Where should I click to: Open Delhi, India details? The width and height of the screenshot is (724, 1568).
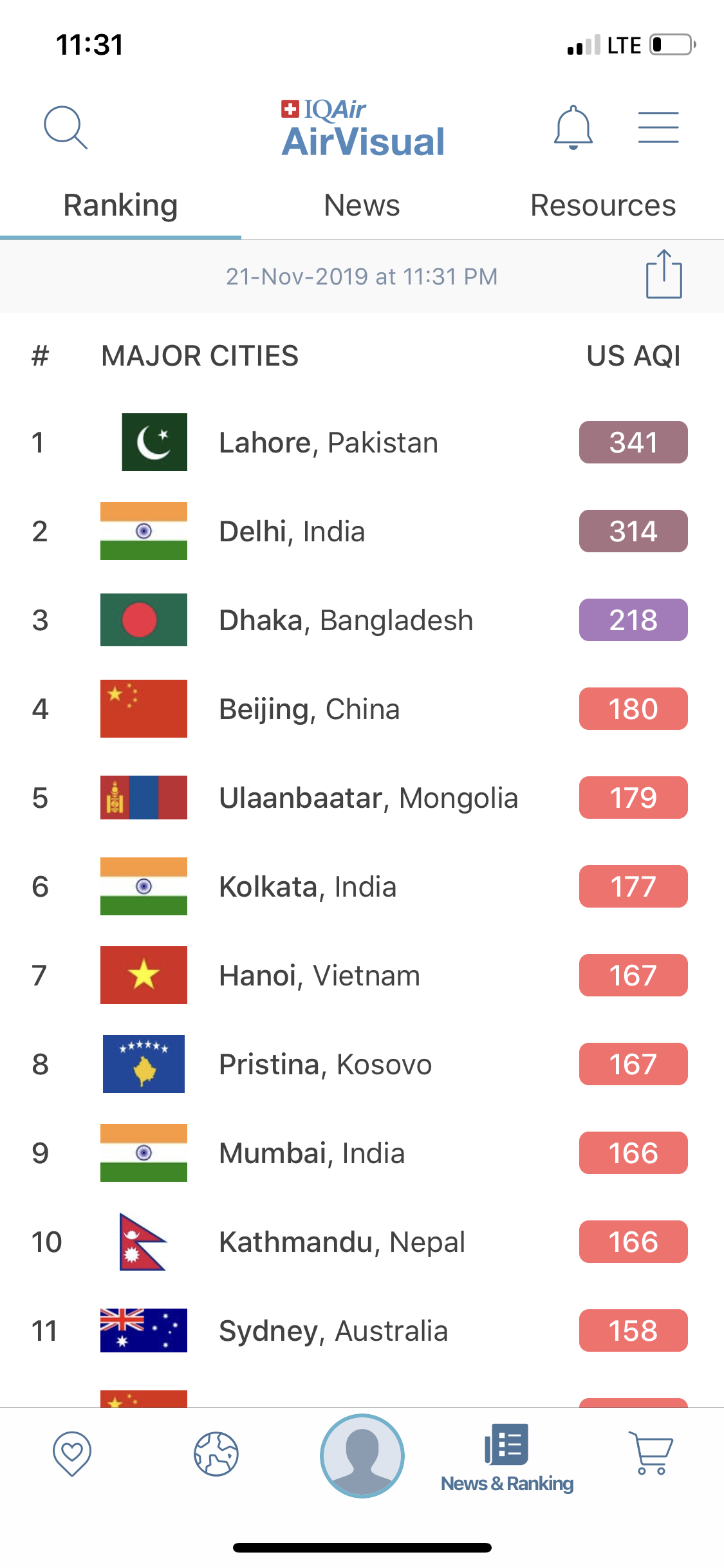tap(362, 531)
